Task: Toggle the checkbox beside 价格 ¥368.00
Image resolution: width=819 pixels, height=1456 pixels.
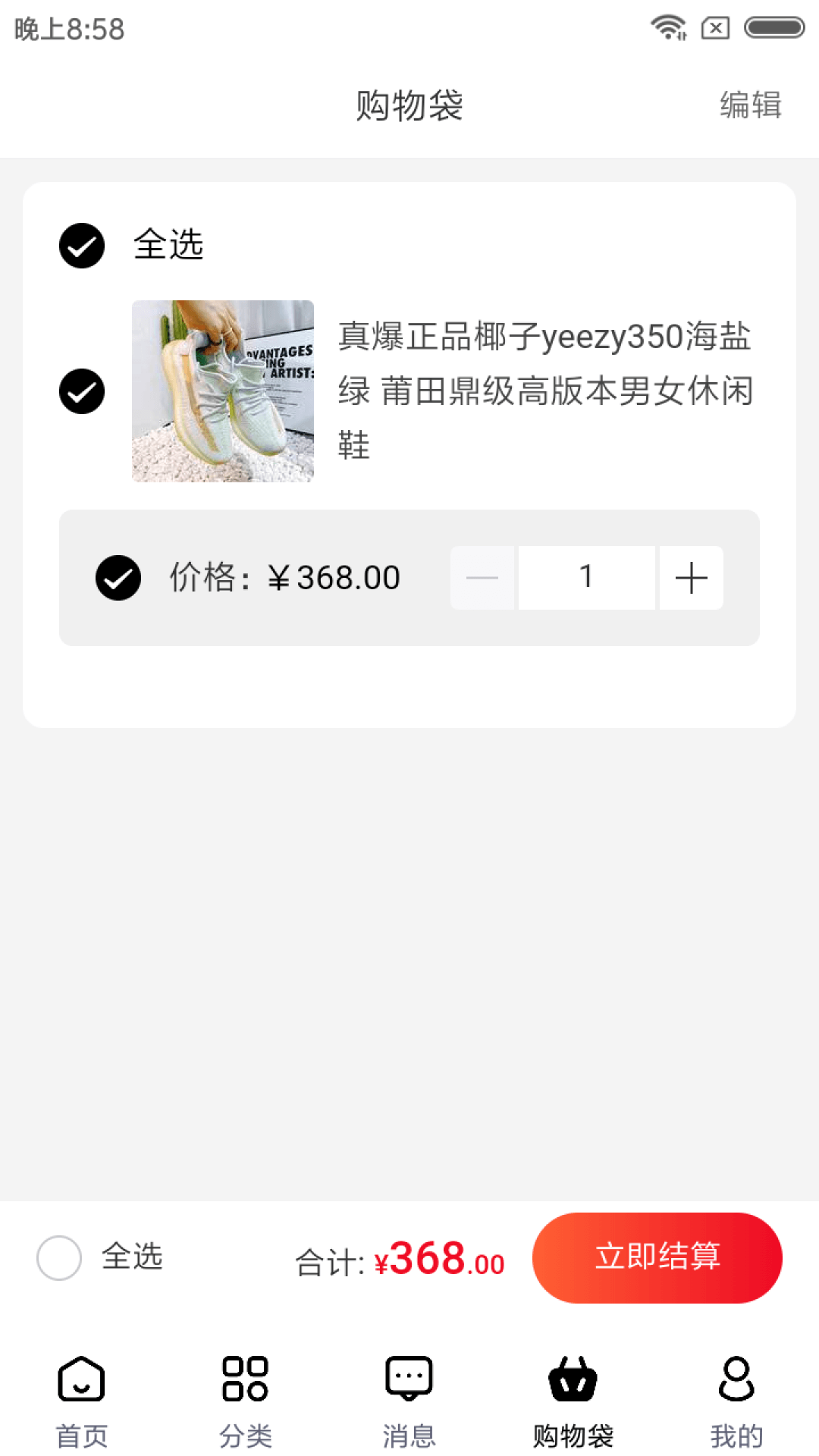Action: pos(118,578)
